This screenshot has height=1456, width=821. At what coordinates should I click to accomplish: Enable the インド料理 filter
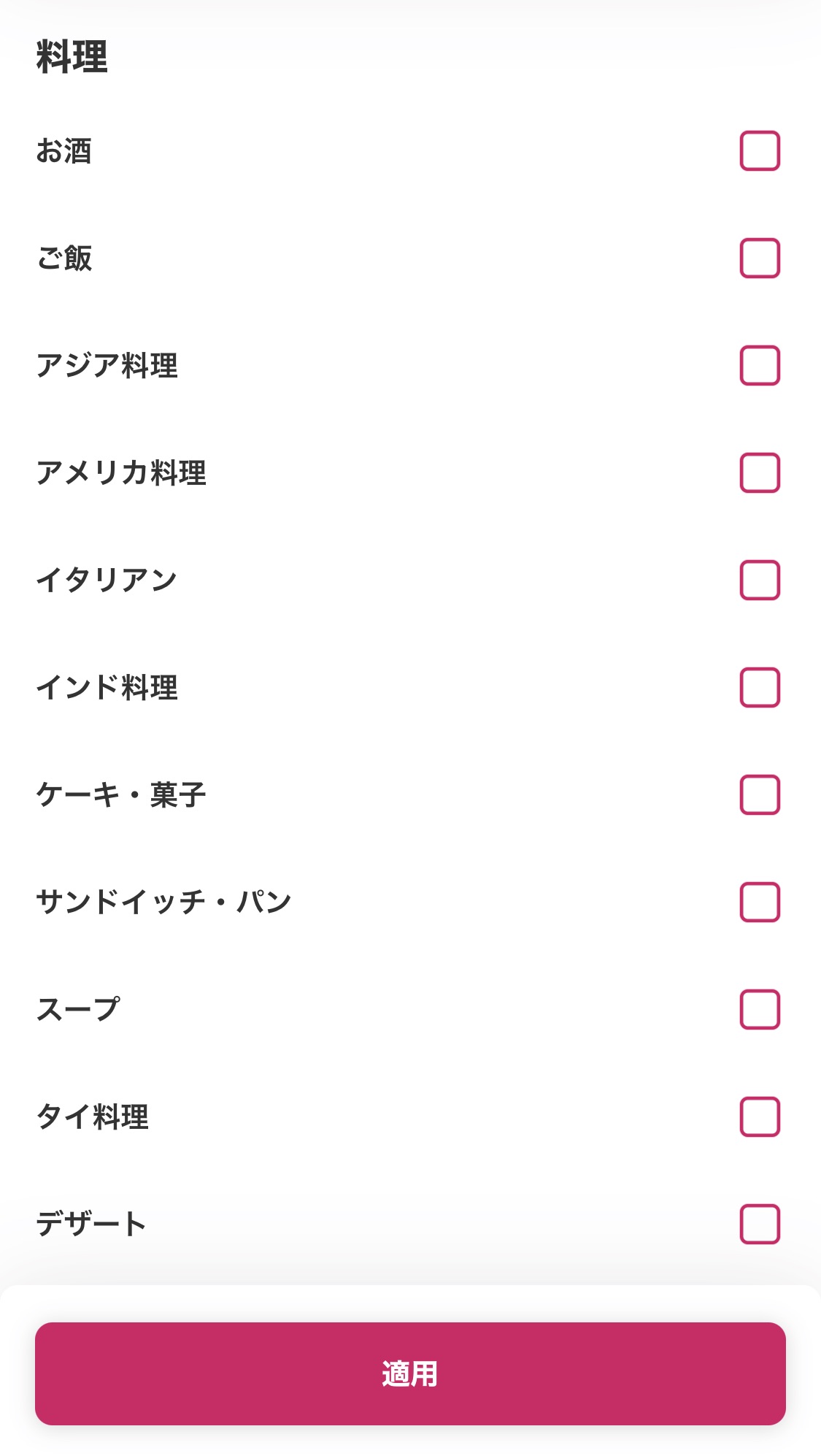(x=760, y=687)
